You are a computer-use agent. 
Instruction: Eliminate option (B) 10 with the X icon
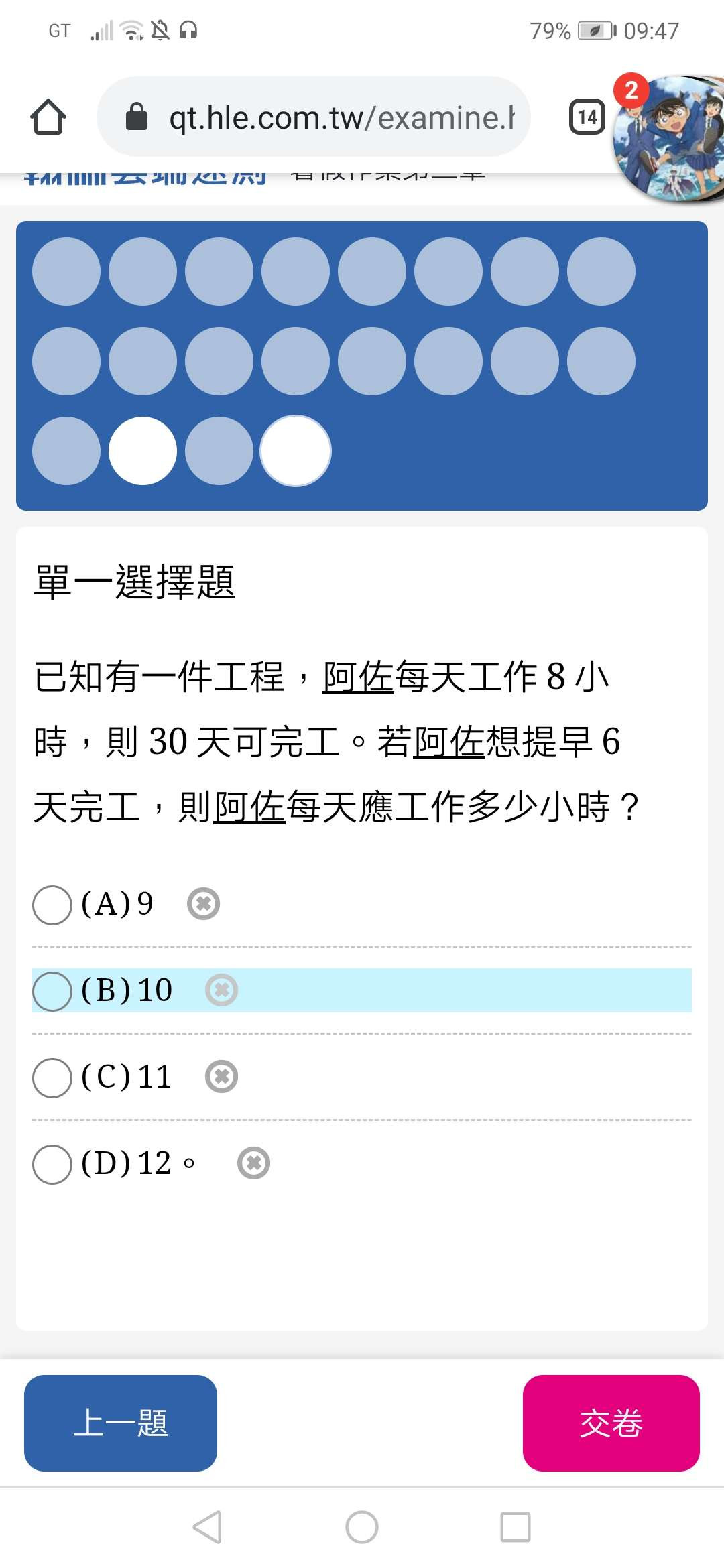(222, 990)
